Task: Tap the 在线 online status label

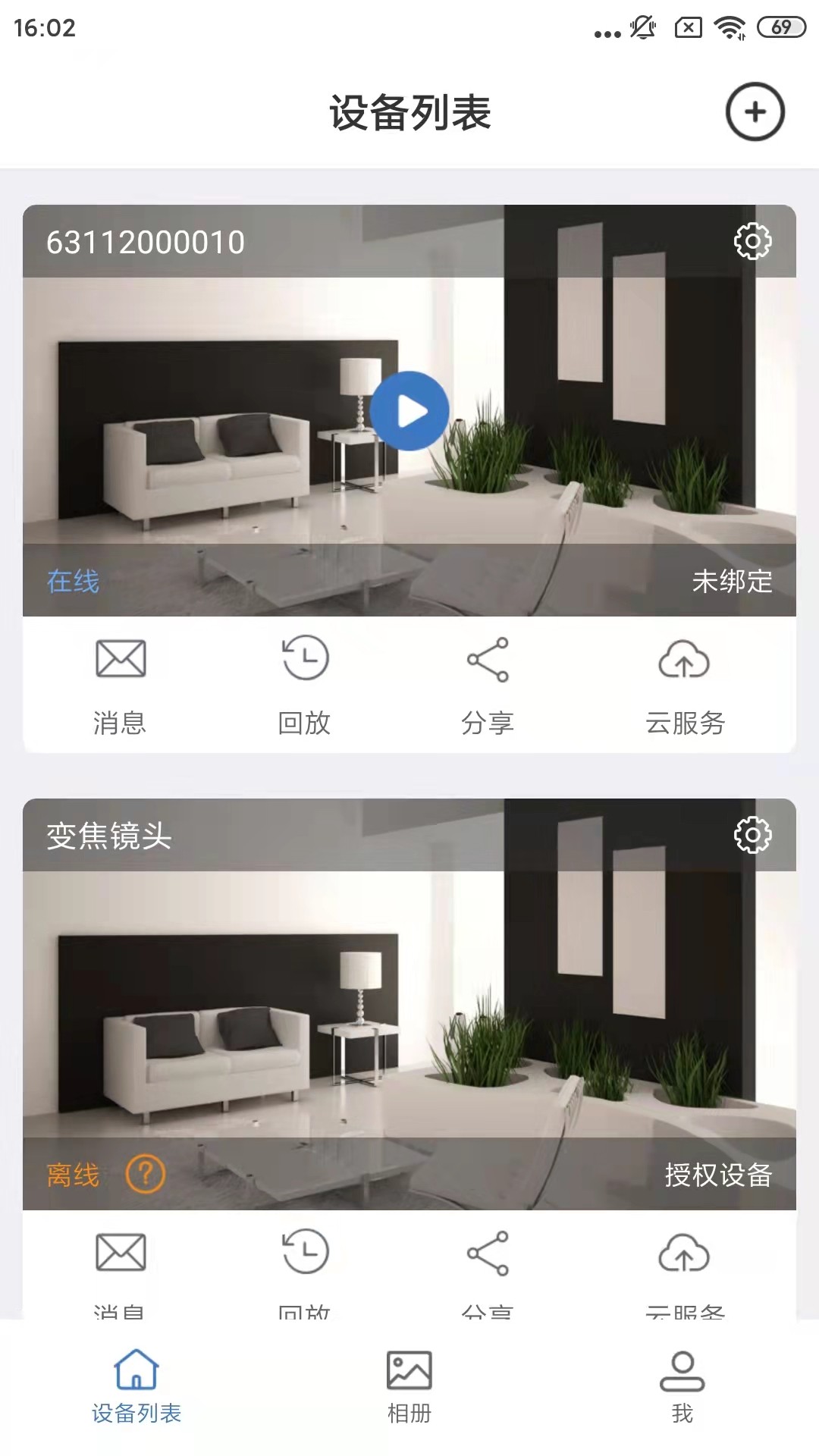Action: pyautogui.click(x=72, y=582)
